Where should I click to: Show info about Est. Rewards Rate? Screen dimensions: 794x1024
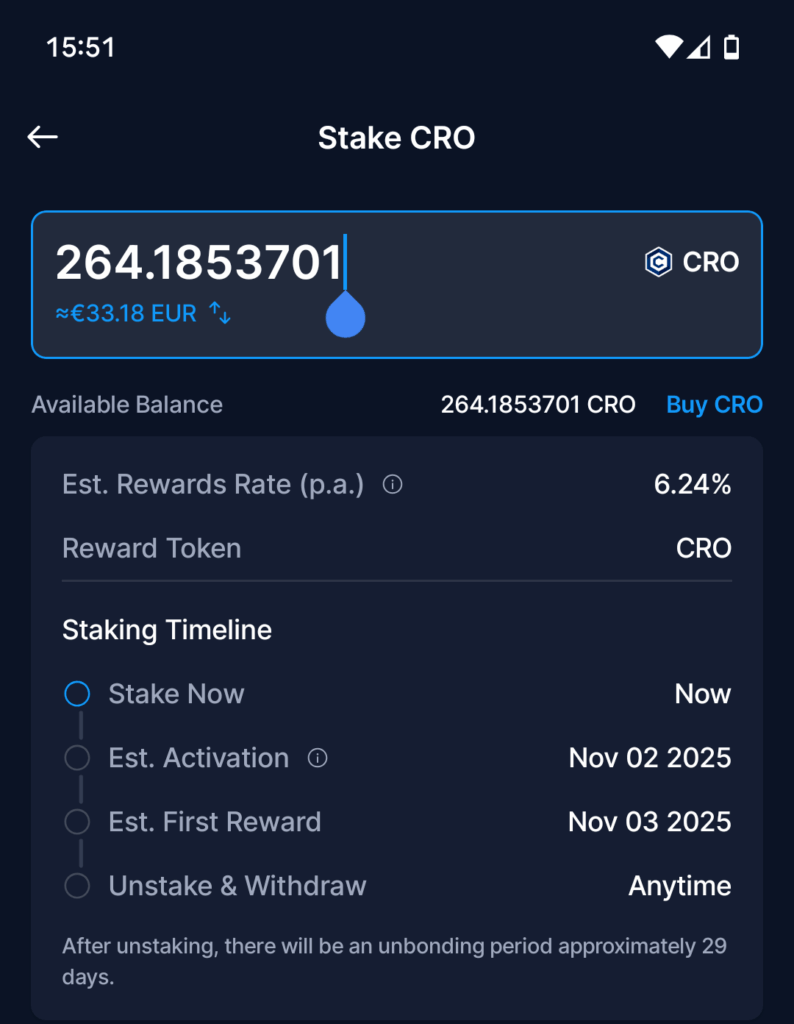(393, 485)
